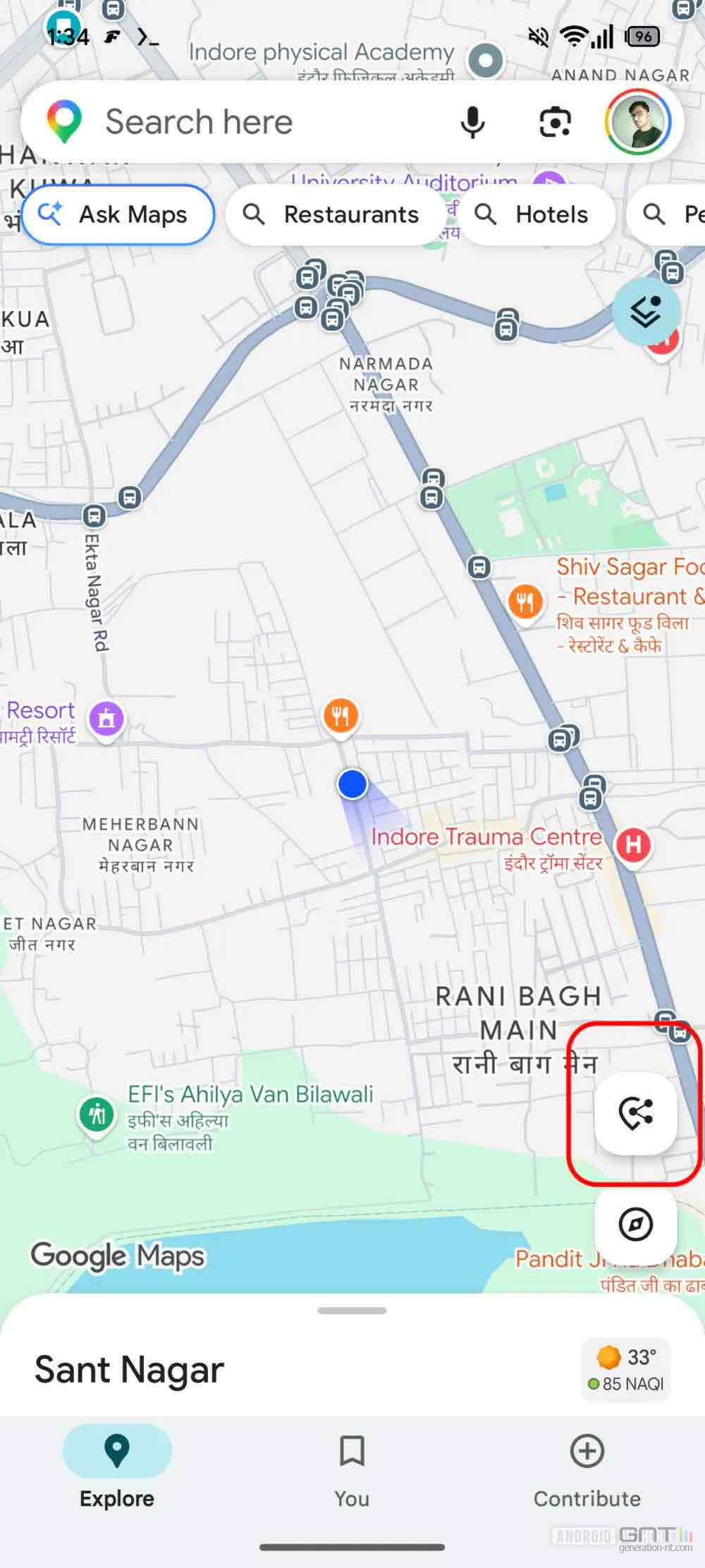Open the weather and air quality card
The width and height of the screenshot is (705, 1568).
[626, 1369]
